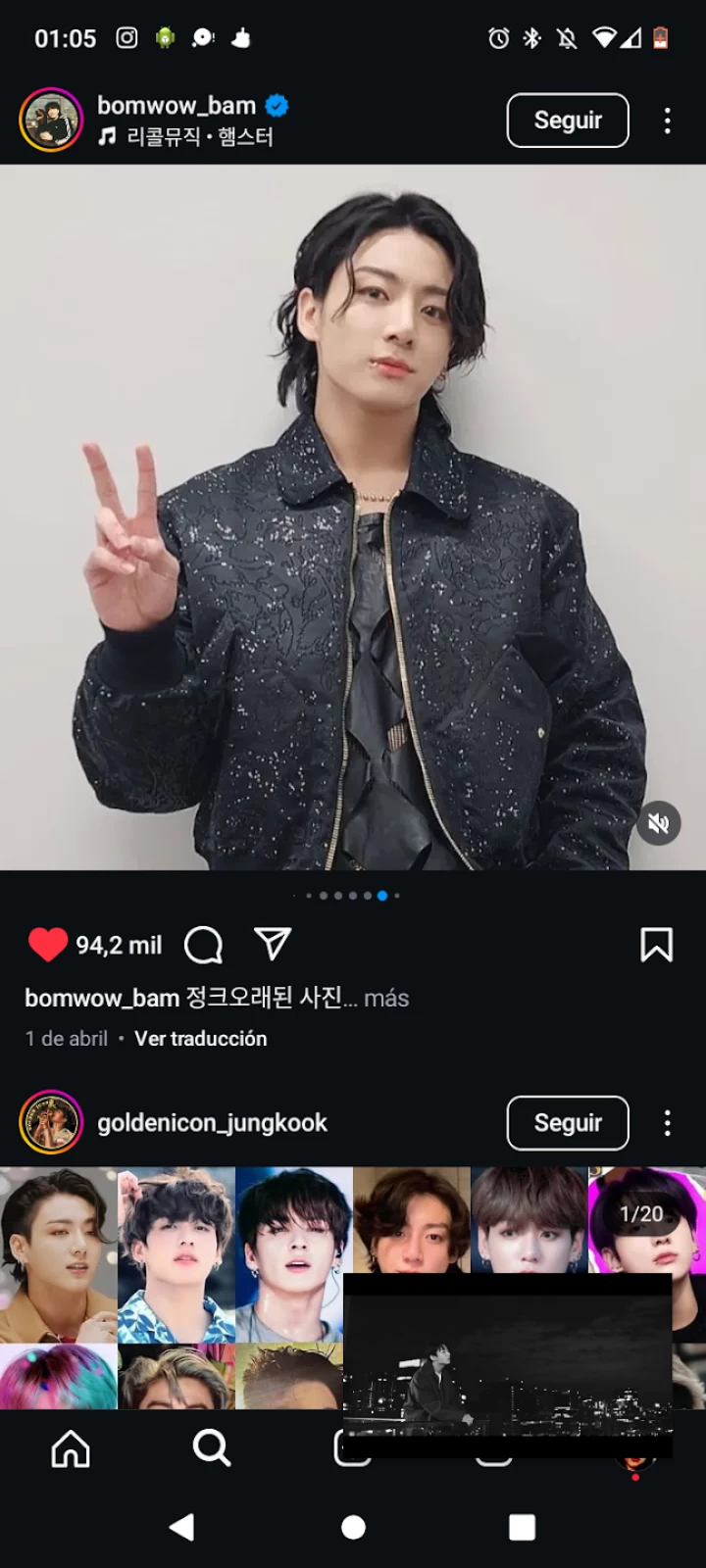Unmute the post's audio
The width and height of the screenshot is (706, 1568).
pos(659,823)
